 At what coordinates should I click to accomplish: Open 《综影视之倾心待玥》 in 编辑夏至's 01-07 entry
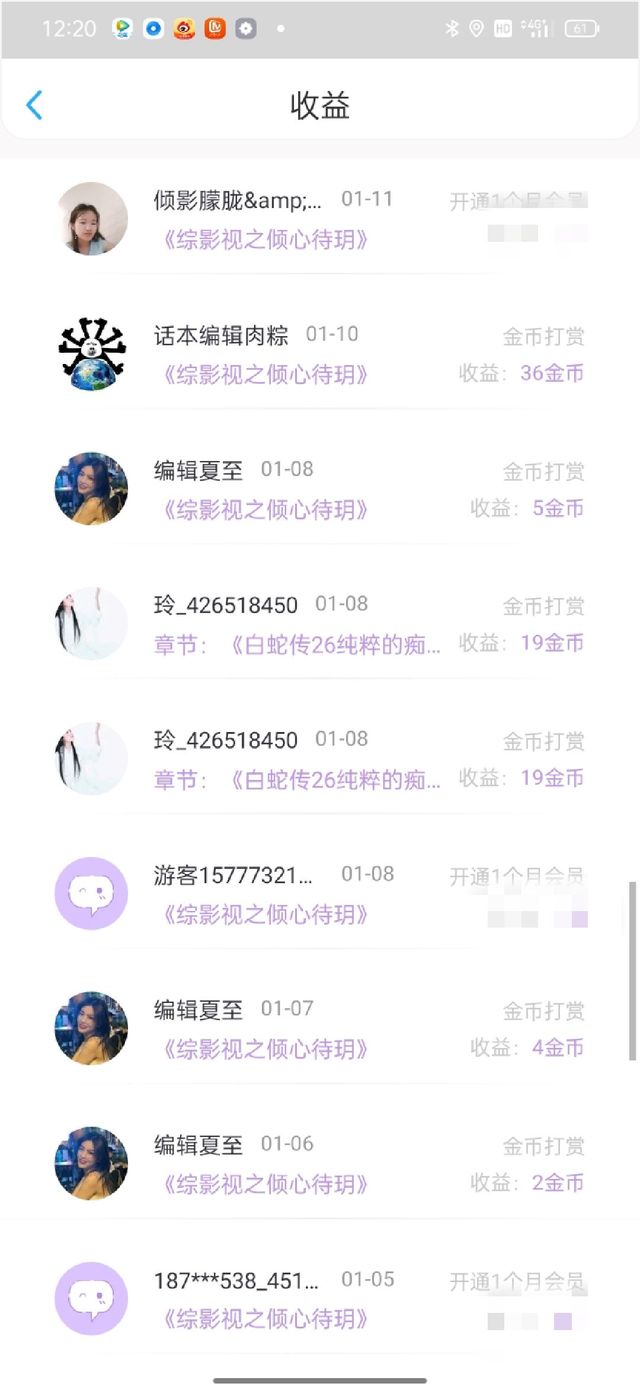coord(265,1049)
